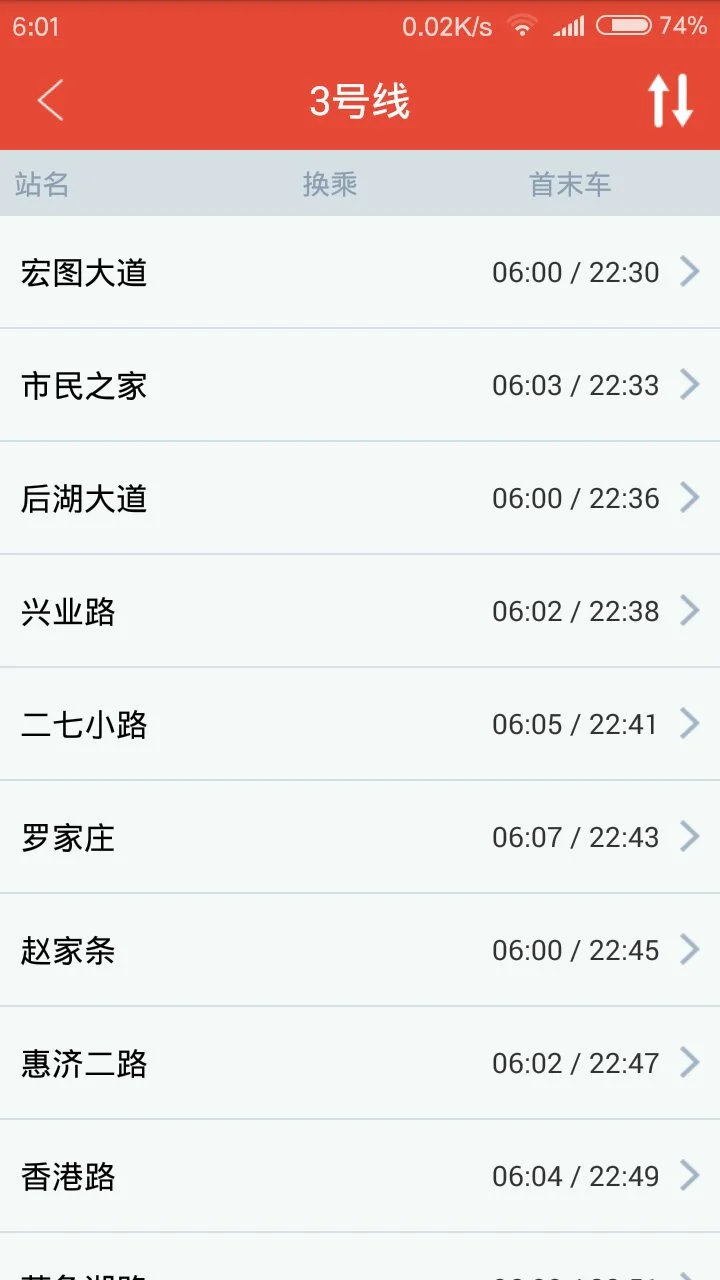The width and height of the screenshot is (720, 1280).
Task: Open details for 后湖大道 via its arrow
Action: point(691,497)
